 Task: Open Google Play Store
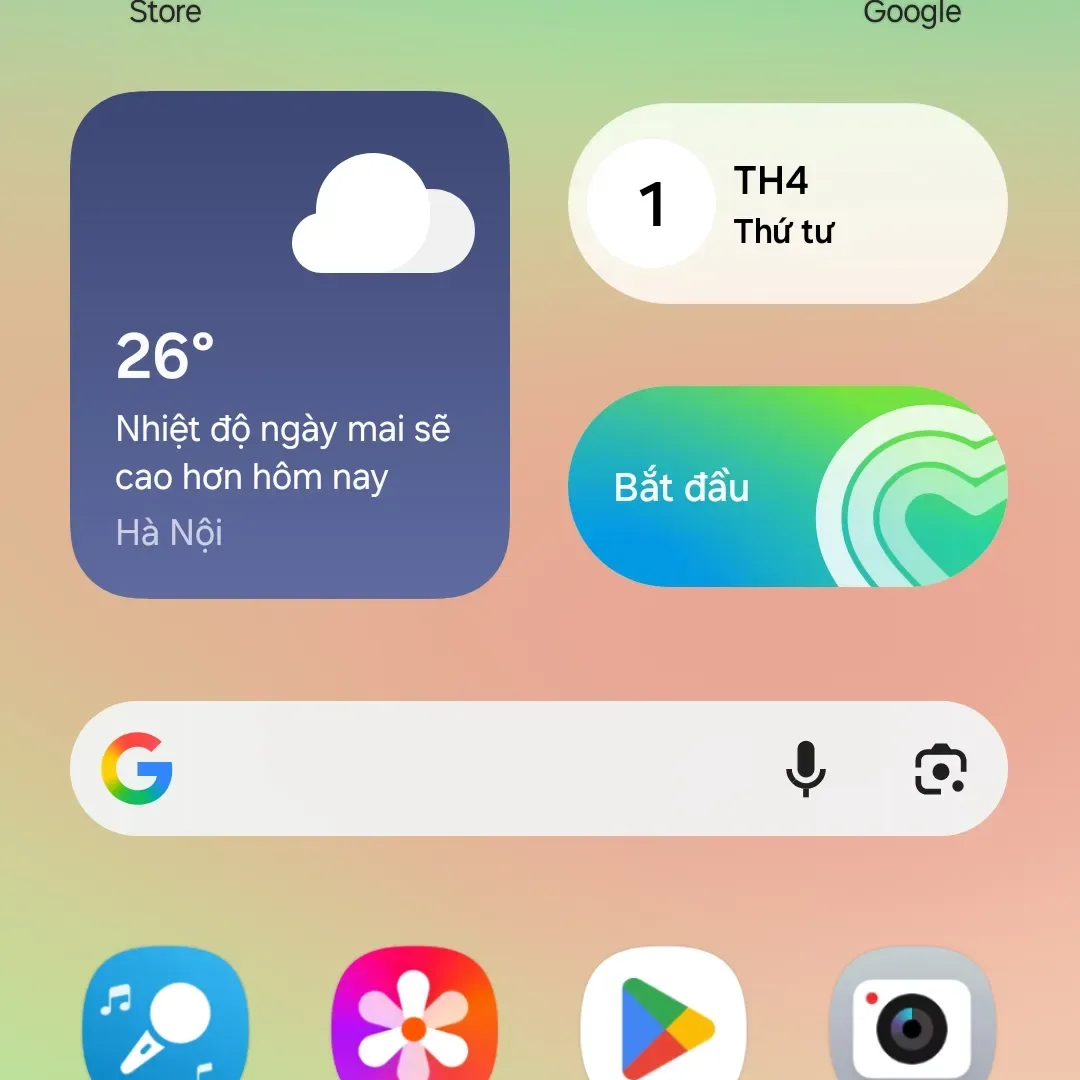coord(664,1020)
